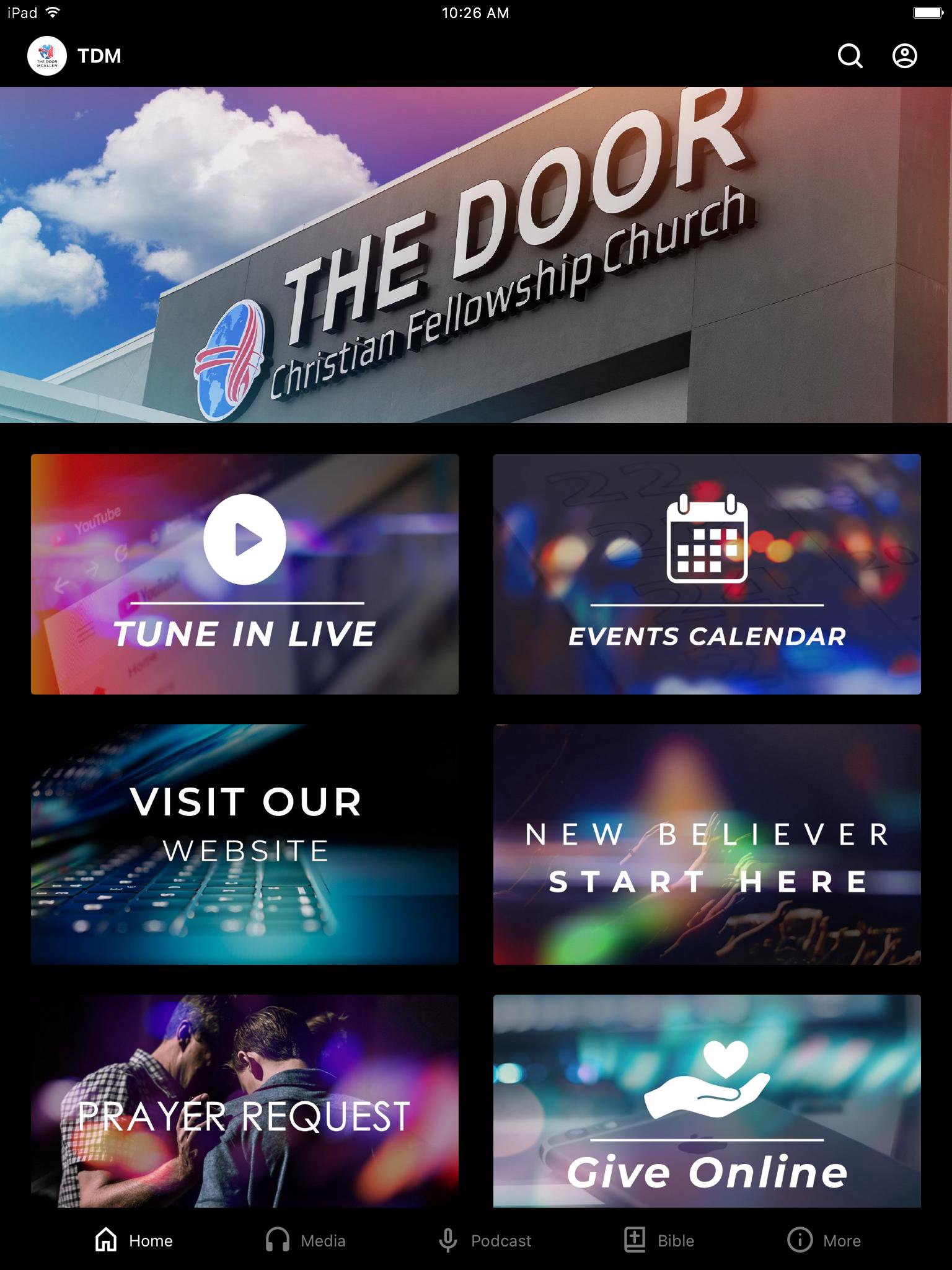Open the search icon
The width and height of the screenshot is (952, 1270).
pyautogui.click(x=850, y=56)
